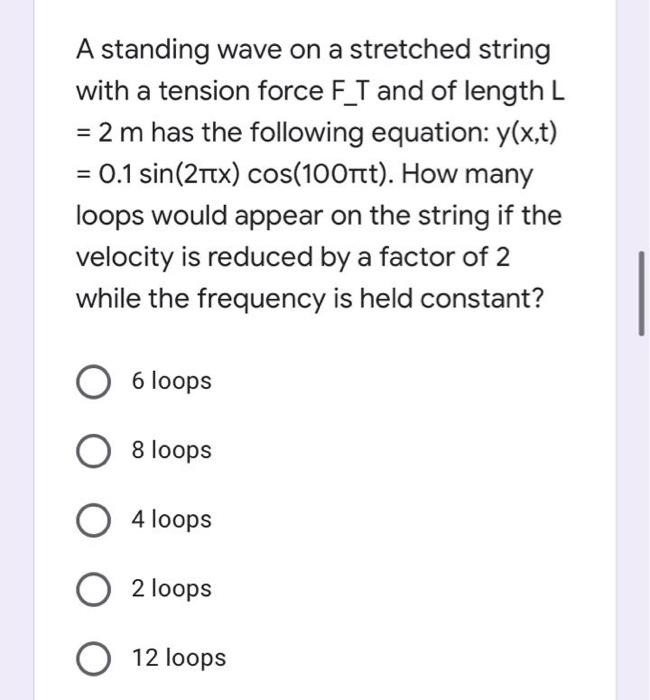This screenshot has height=700, width=650.
Task: Select the 12 loops radio button
Action: click(x=93, y=658)
